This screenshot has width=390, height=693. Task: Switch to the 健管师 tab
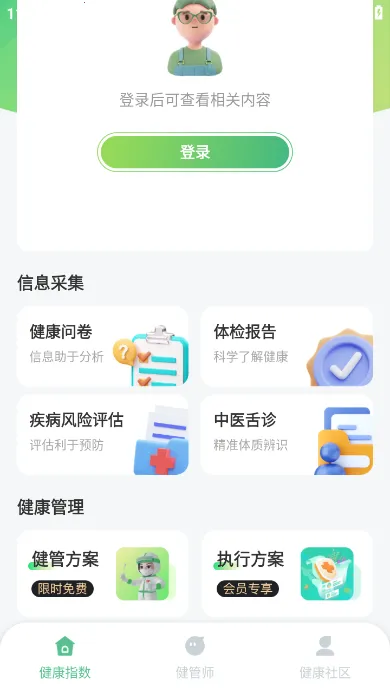pyautogui.click(x=195, y=658)
